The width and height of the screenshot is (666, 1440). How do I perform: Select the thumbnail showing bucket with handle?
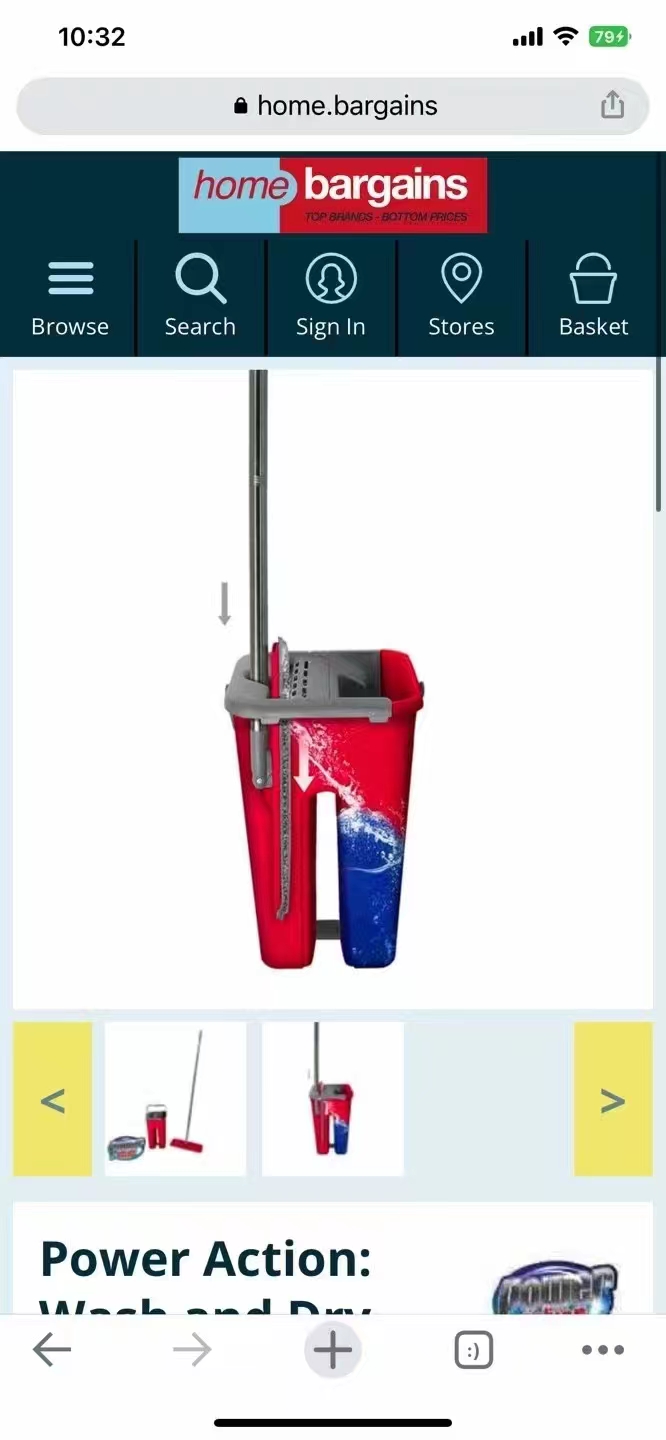[333, 1099]
